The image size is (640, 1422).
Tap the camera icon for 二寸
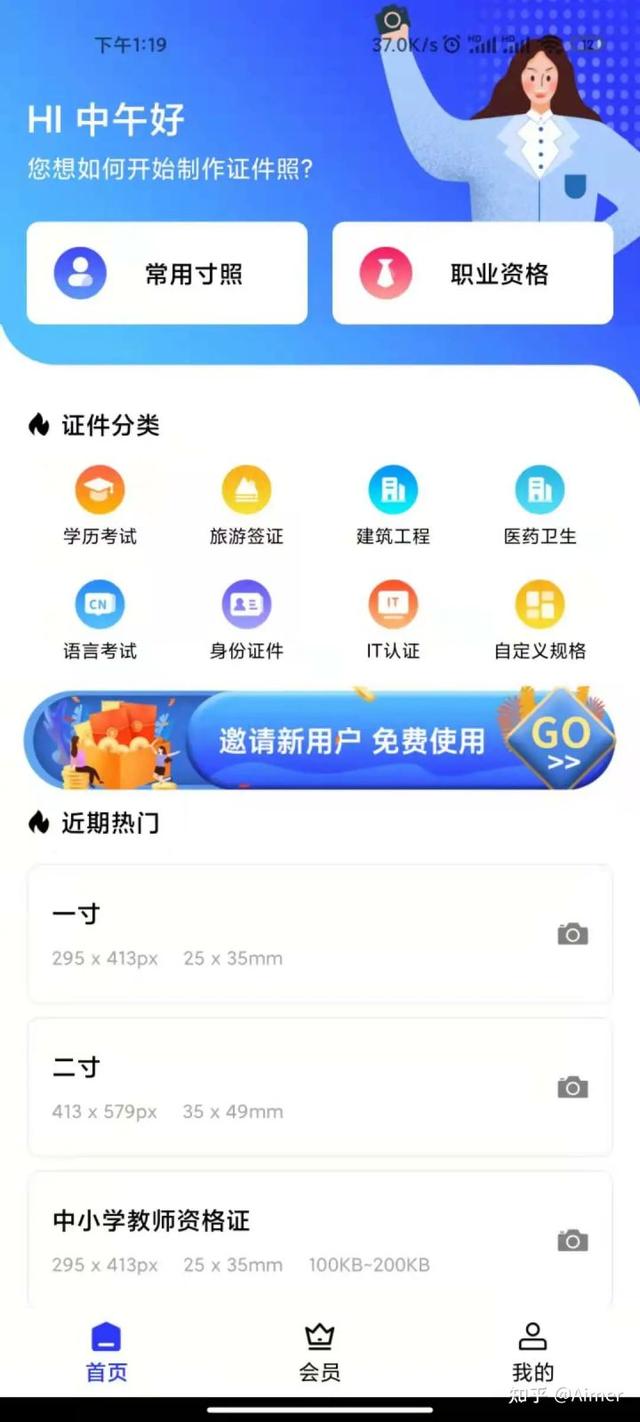[x=572, y=1087]
